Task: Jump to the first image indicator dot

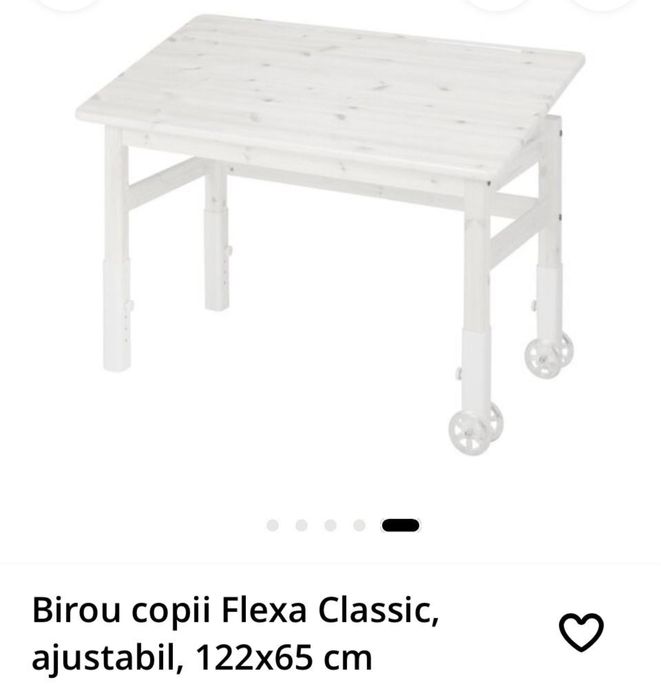Action: pos(273,526)
